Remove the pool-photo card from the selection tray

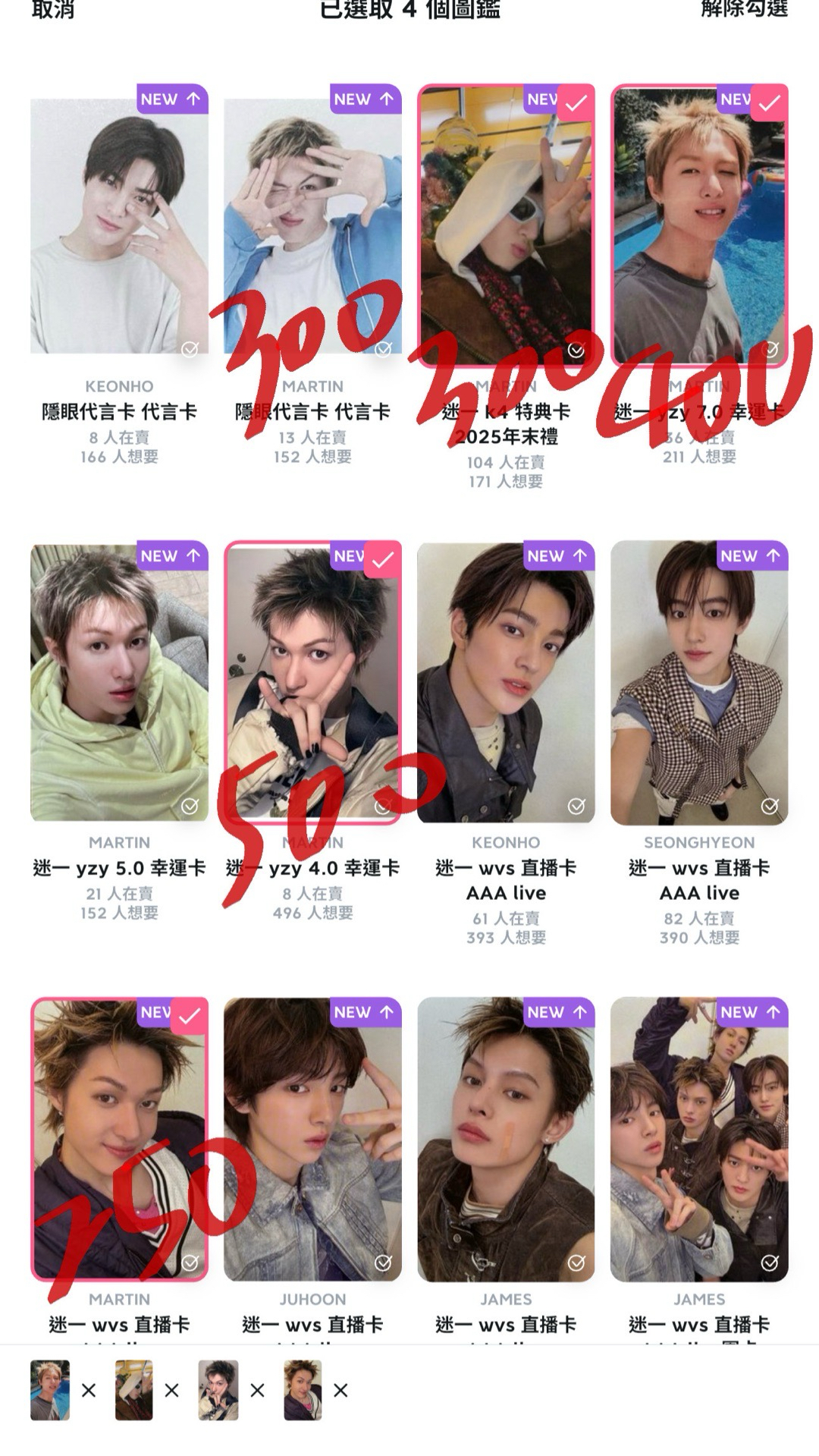click(x=89, y=1390)
